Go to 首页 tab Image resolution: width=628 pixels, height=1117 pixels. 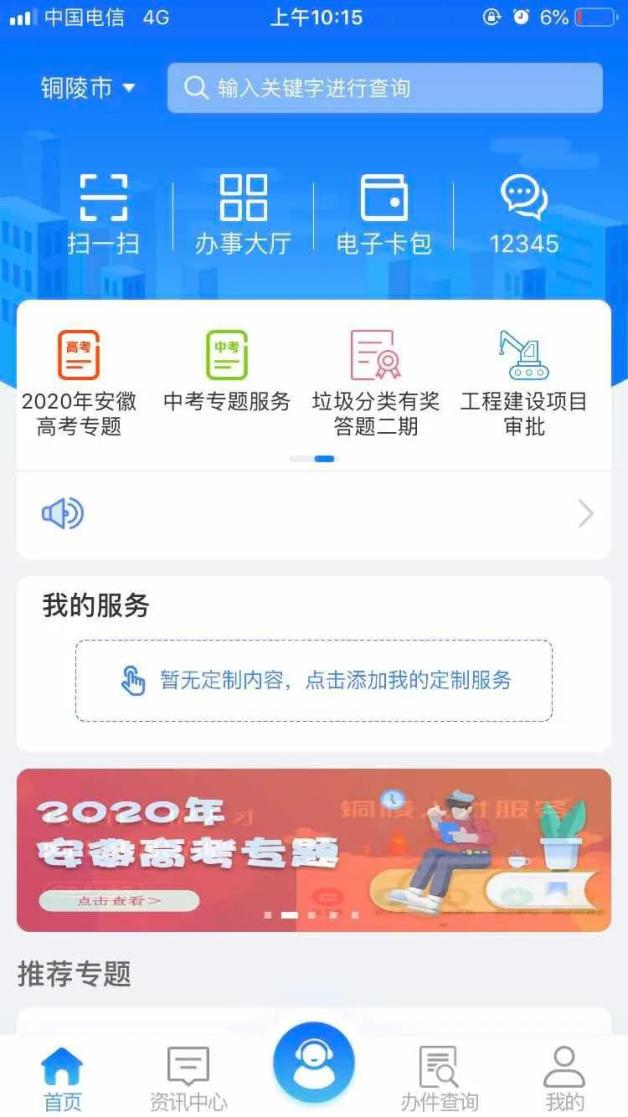coord(62,1078)
